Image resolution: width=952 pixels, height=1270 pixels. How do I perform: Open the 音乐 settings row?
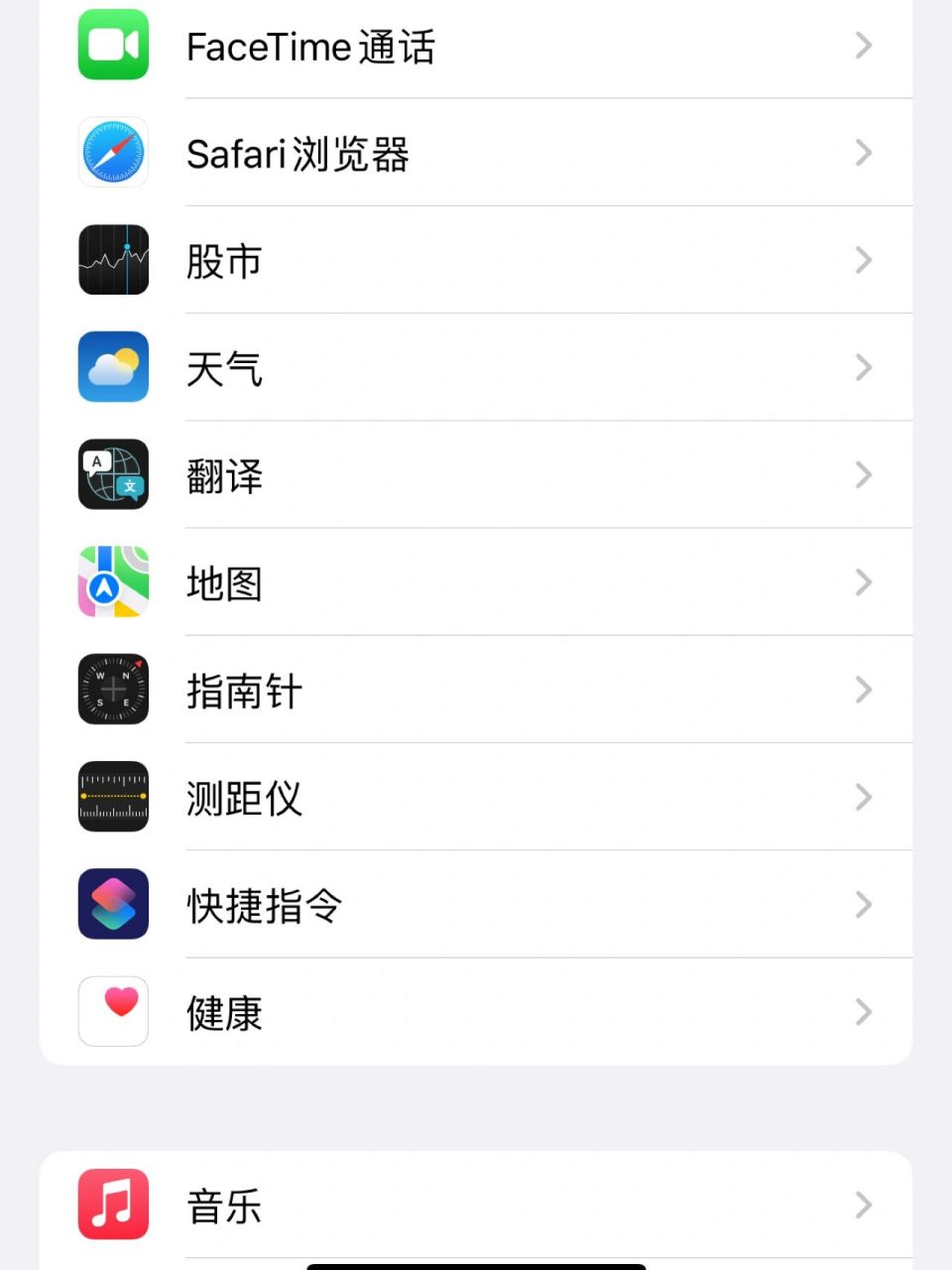click(x=476, y=1206)
